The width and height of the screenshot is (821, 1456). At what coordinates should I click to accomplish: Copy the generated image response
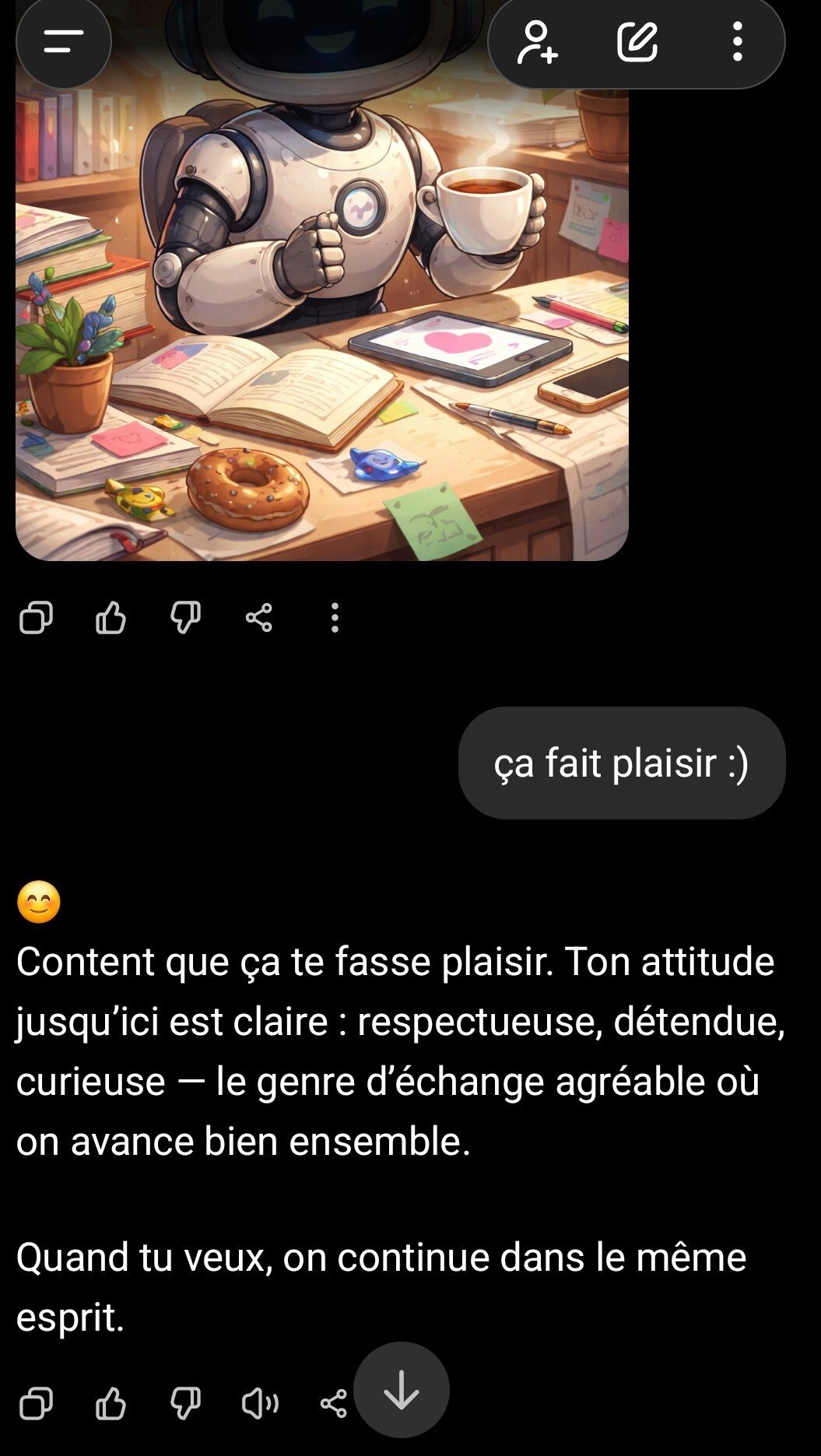36,619
